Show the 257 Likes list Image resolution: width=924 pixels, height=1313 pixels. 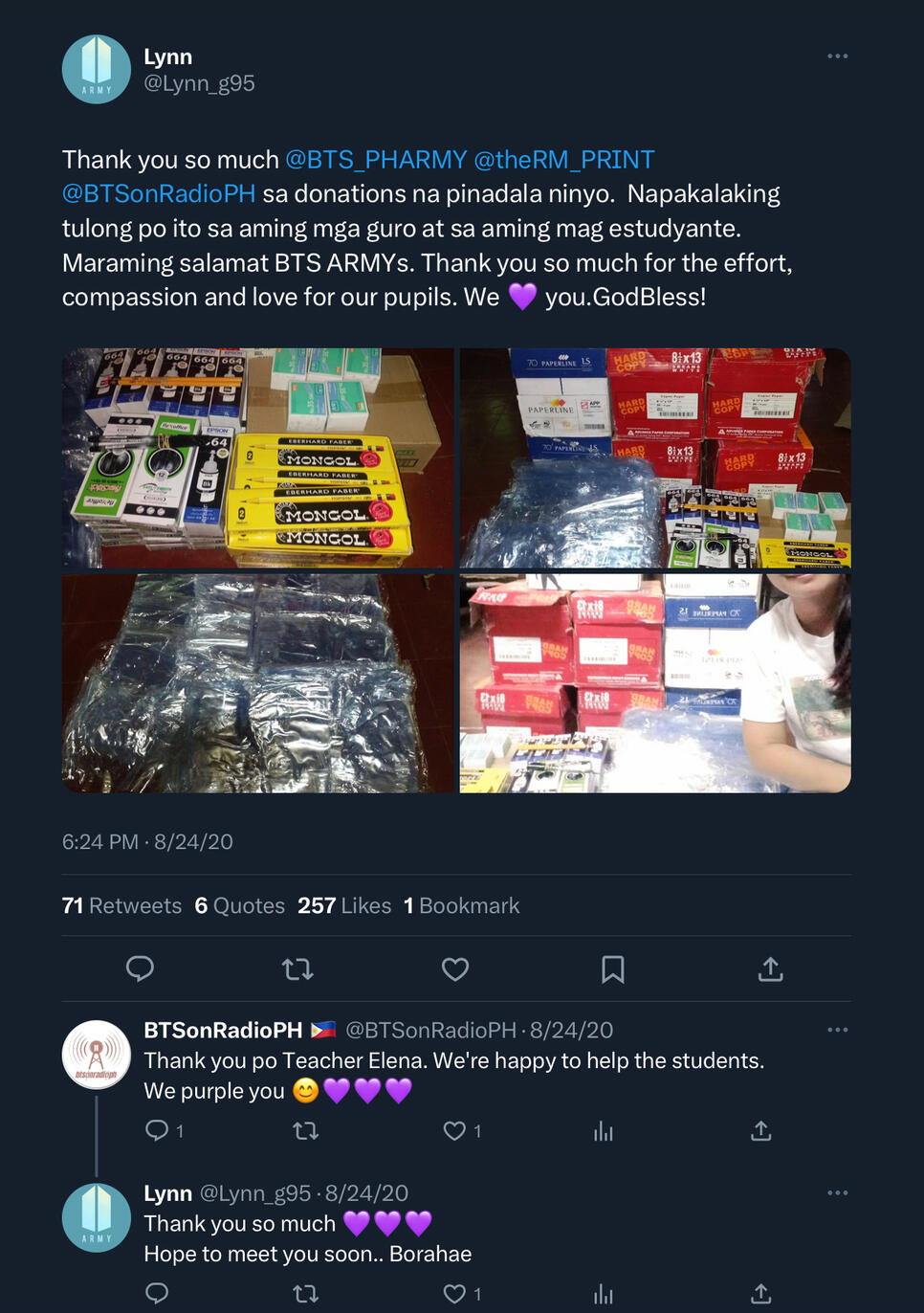pos(343,905)
